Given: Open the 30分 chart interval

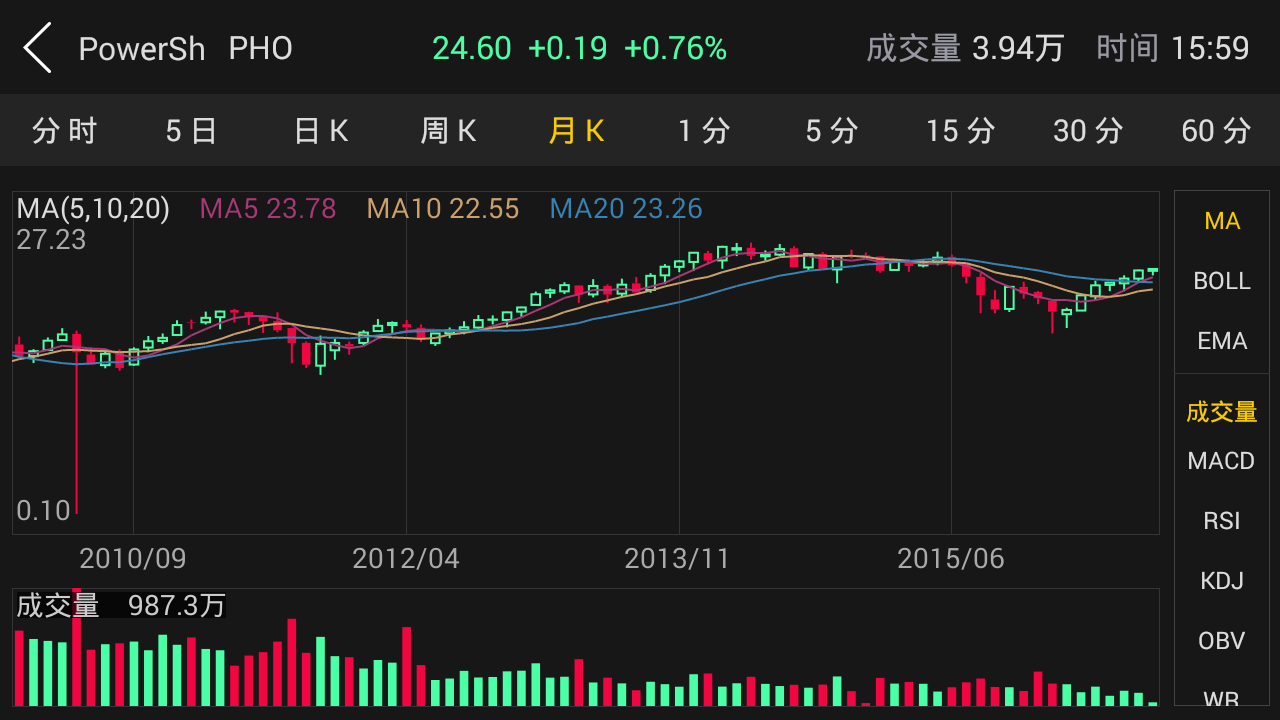Looking at the screenshot, I should (1088, 131).
